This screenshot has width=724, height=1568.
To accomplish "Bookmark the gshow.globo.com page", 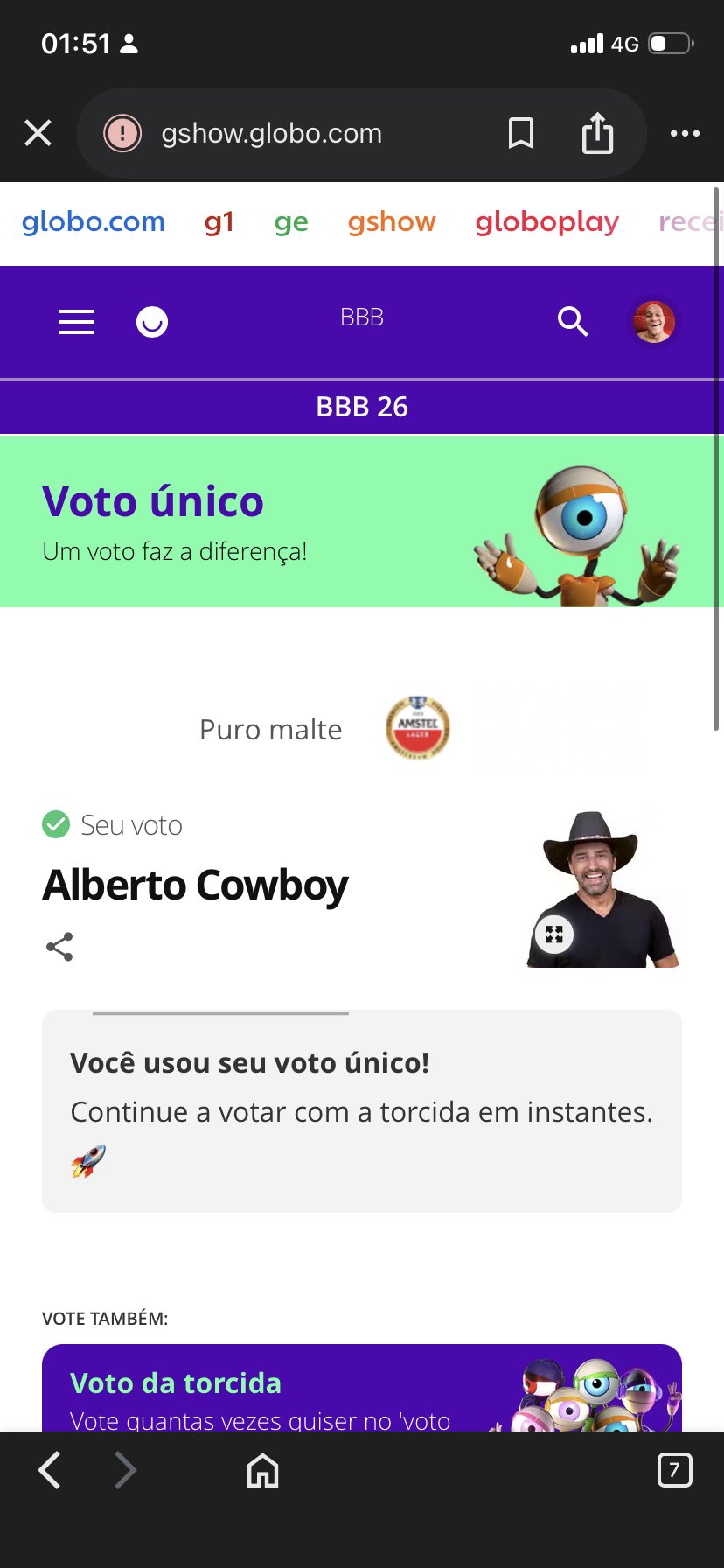I will click(x=521, y=134).
